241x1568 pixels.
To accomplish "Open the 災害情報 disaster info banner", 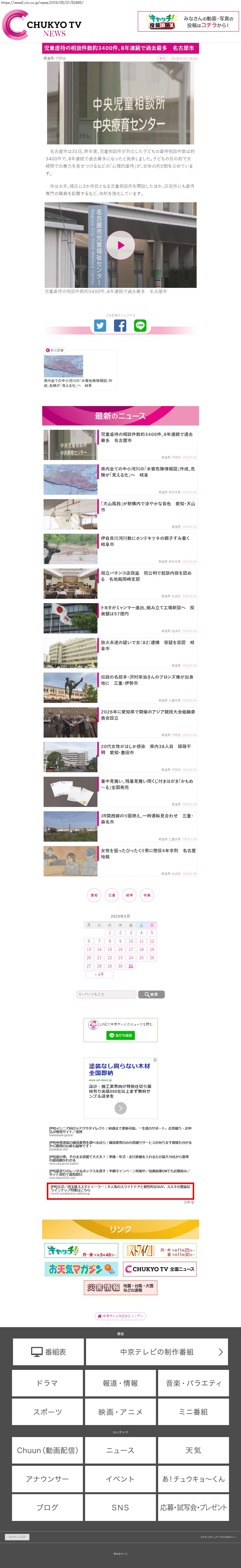I will pyautogui.click(x=121, y=1288).
